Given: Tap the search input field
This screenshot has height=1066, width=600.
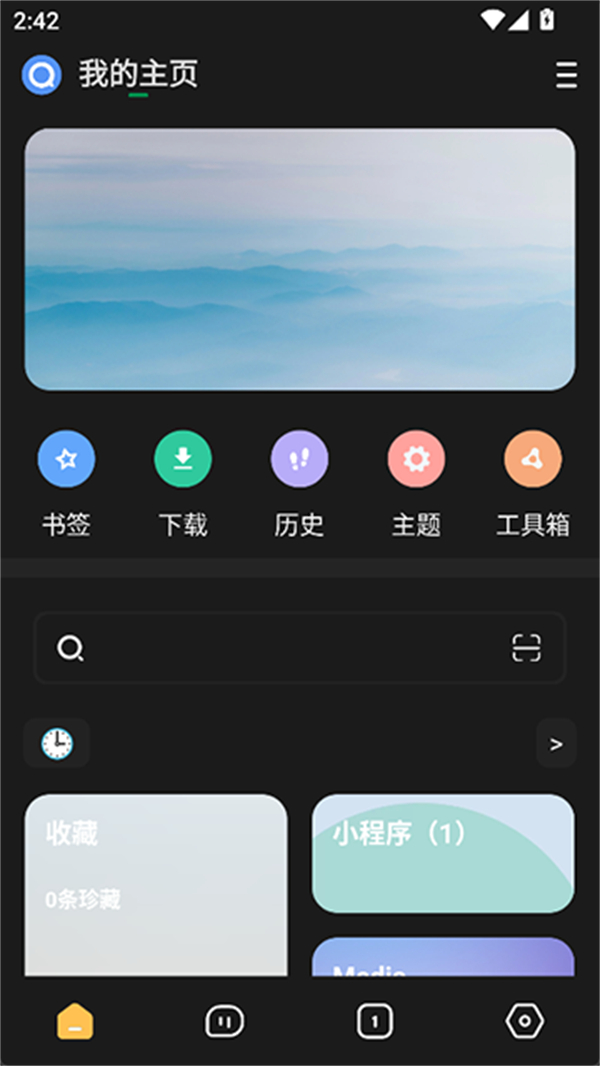Looking at the screenshot, I should point(290,649).
